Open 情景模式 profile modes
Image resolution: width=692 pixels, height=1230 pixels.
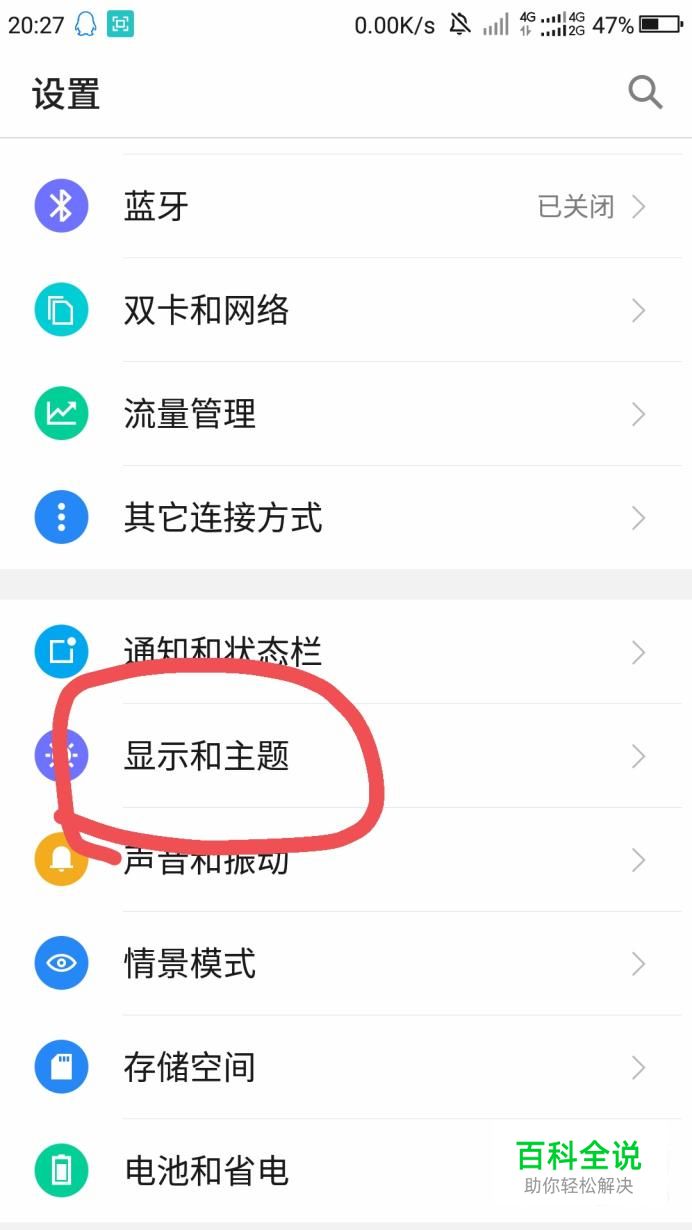pyautogui.click(x=346, y=964)
